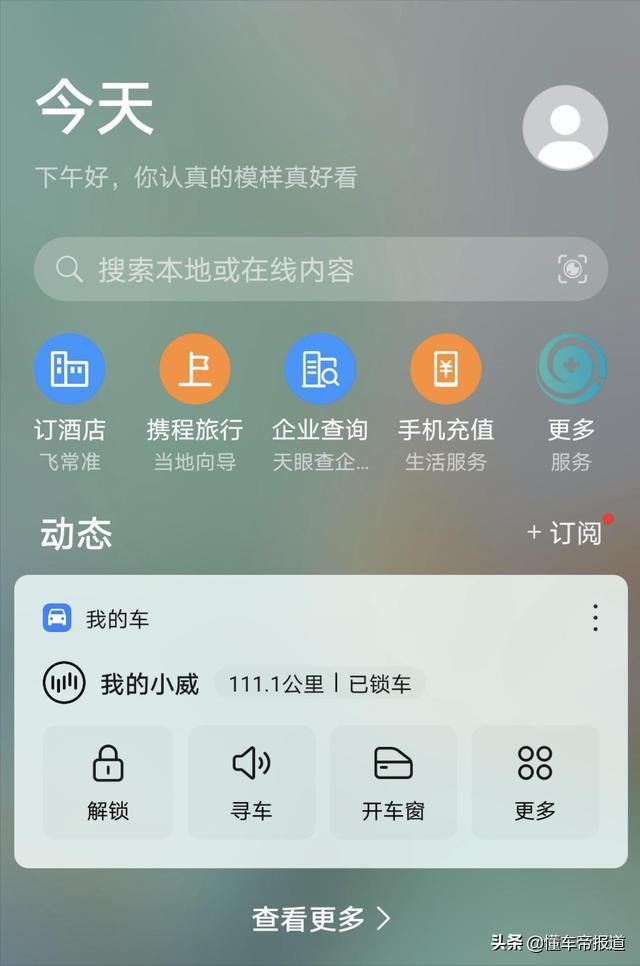Open the visual scan icon in search bar
This screenshot has width=640, height=966.
pos(572,269)
